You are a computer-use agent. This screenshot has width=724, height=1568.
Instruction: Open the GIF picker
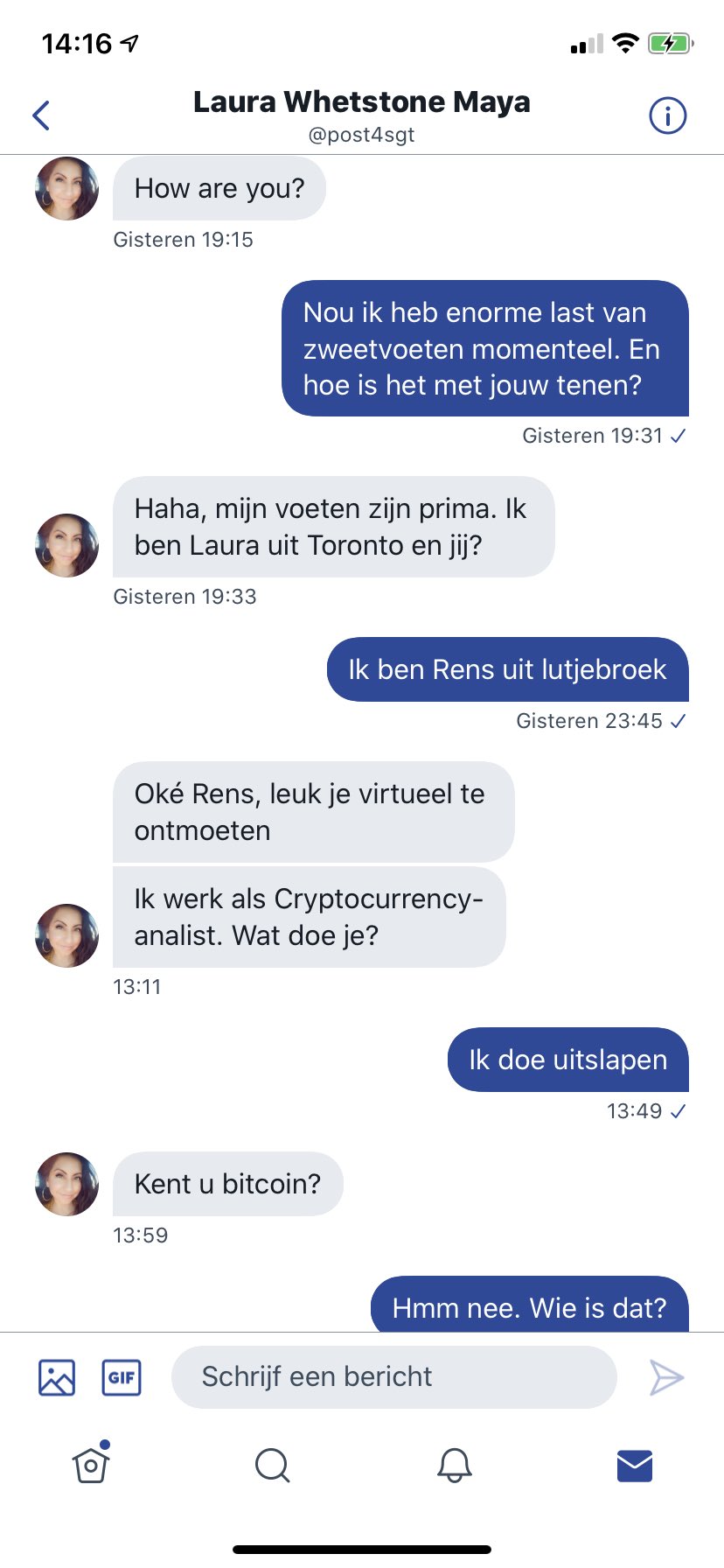(x=122, y=1377)
